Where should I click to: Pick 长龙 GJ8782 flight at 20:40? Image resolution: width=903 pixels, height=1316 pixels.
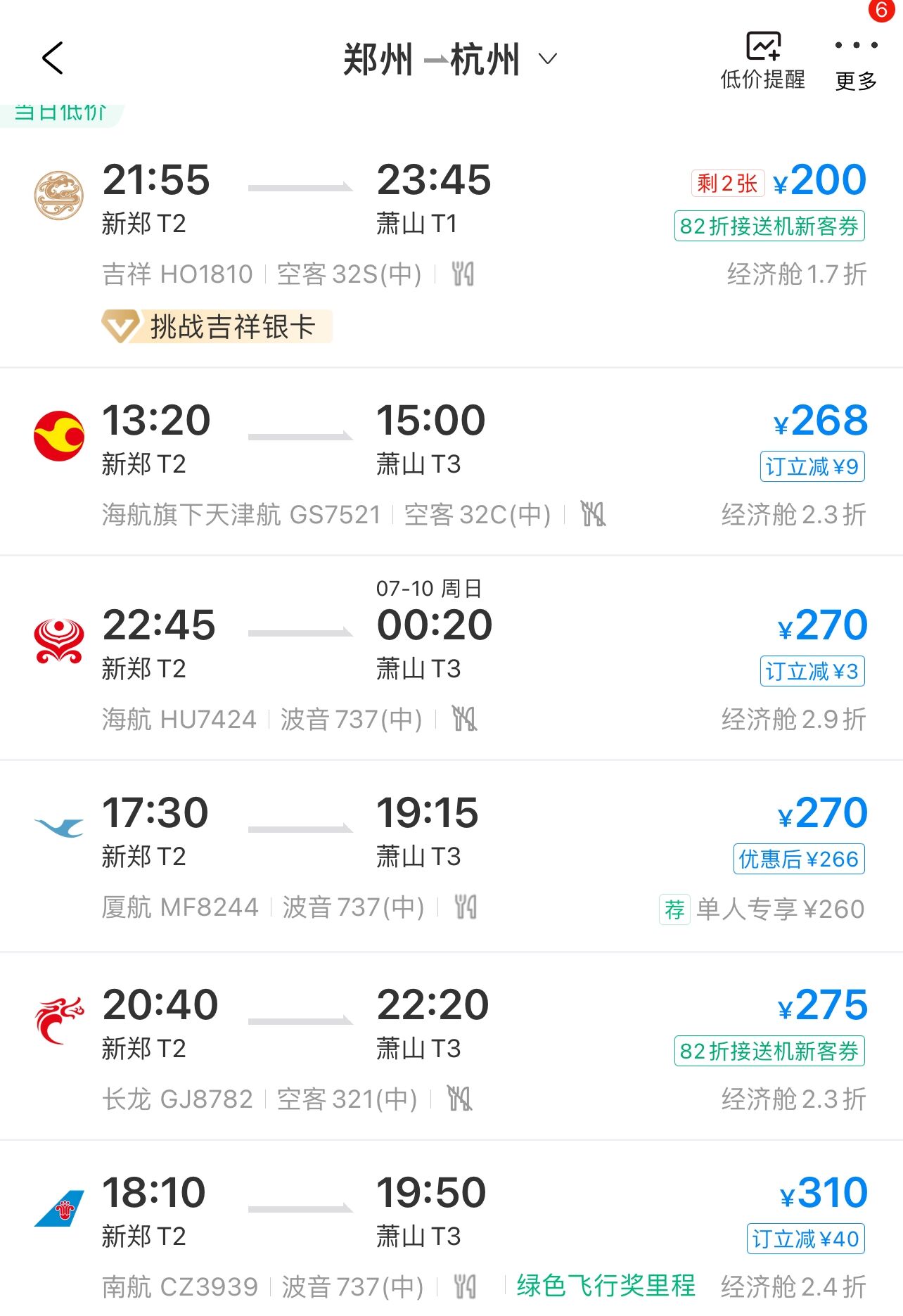pyautogui.click(x=450, y=1046)
